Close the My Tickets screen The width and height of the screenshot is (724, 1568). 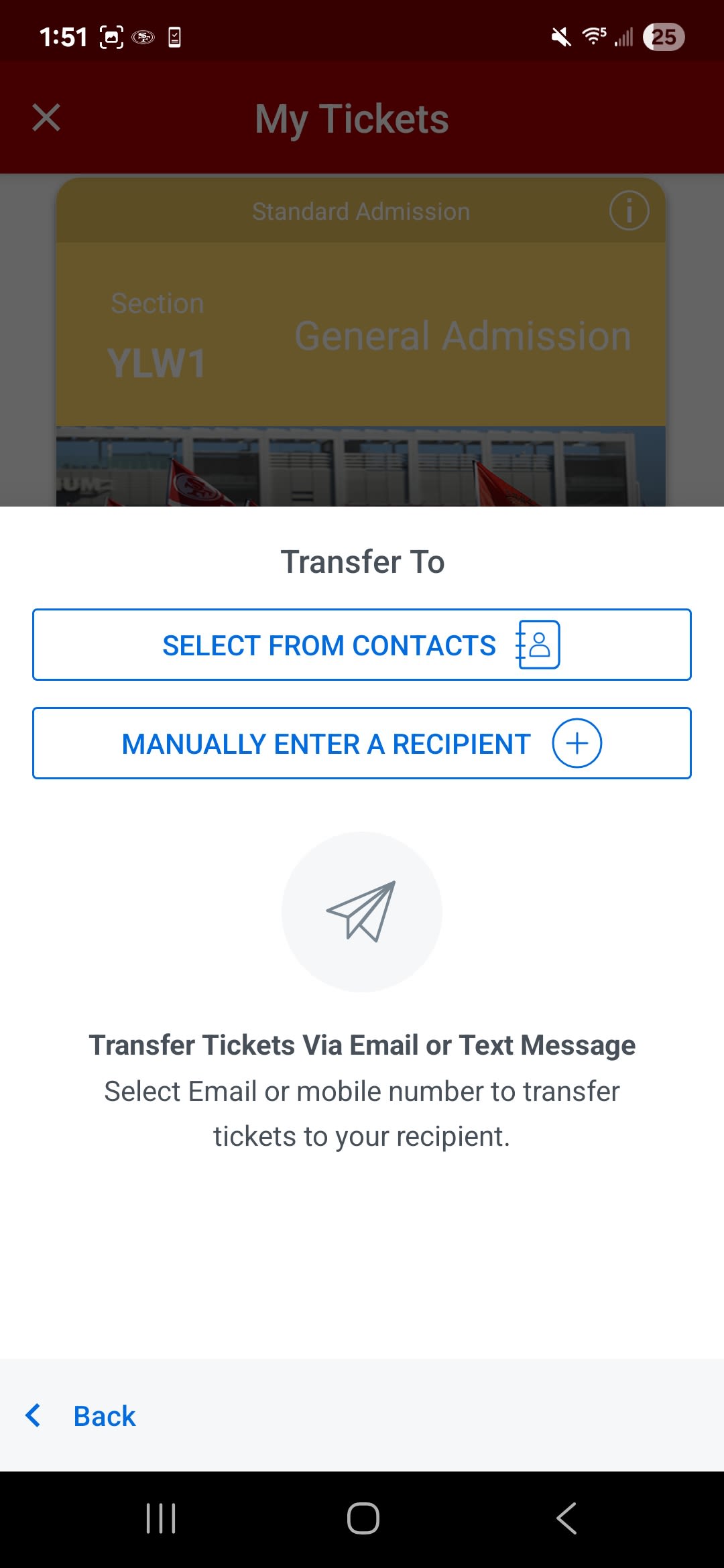click(46, 118)
